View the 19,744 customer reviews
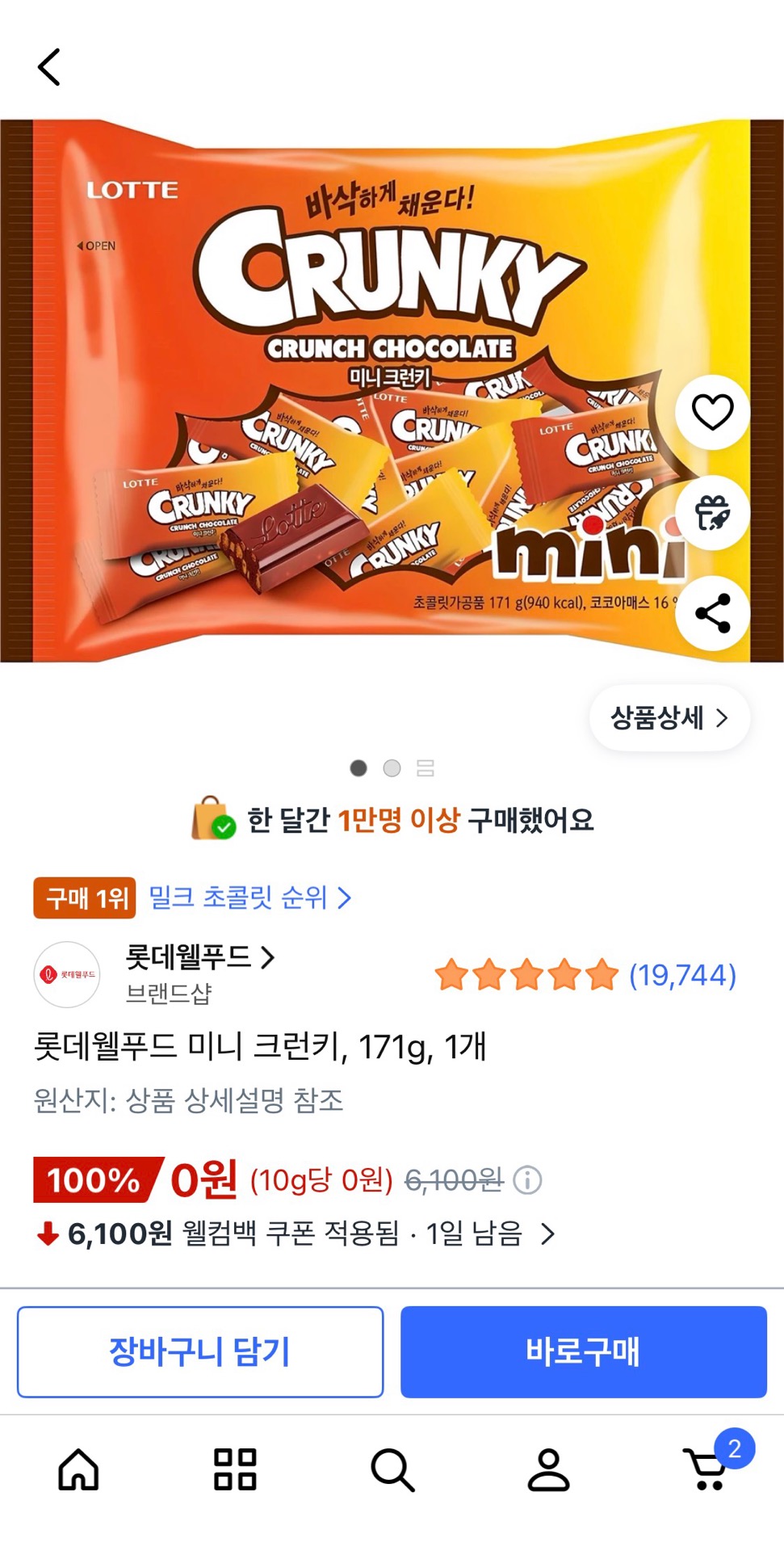 coord(681,975)
